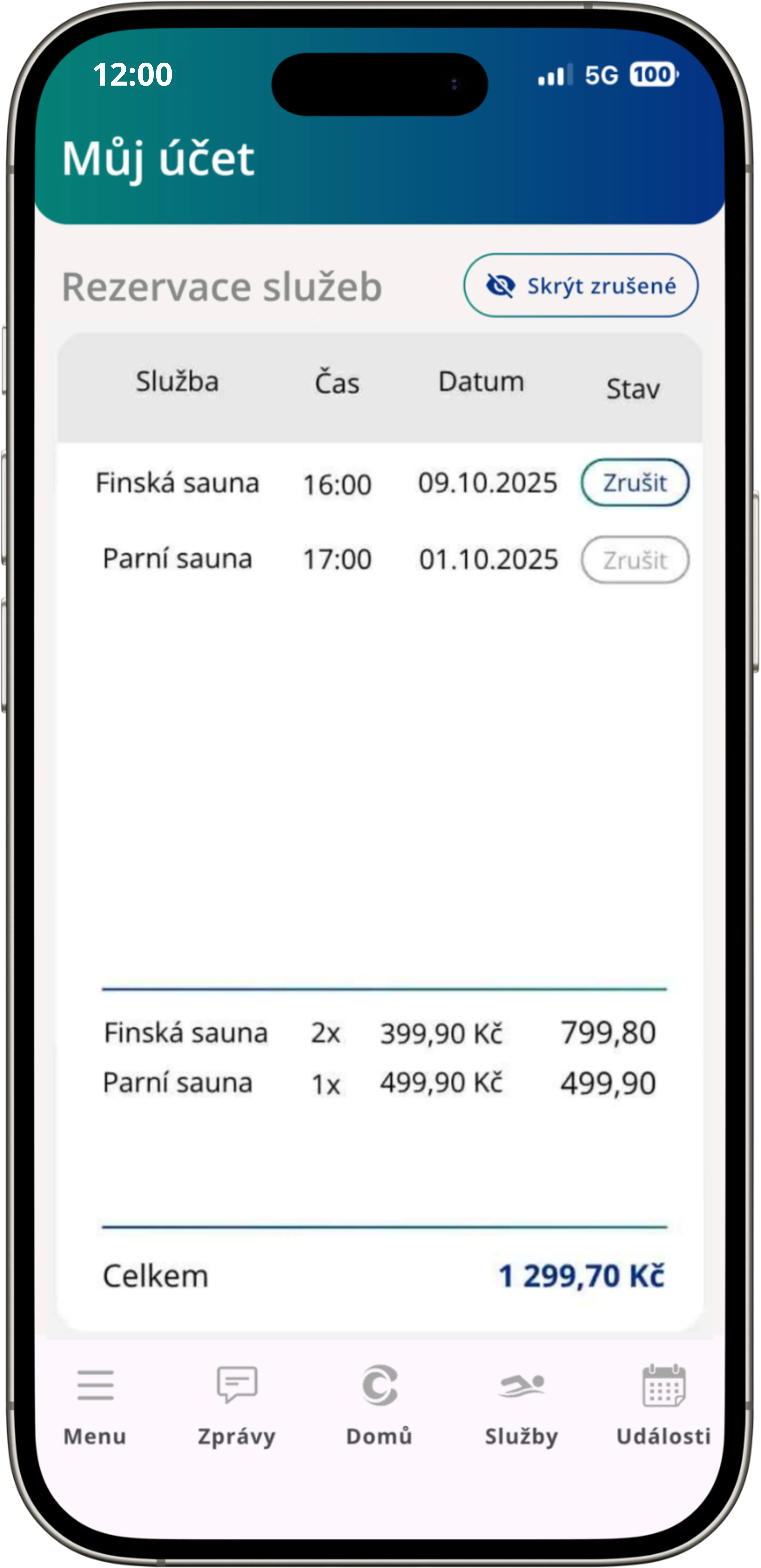
Task: Cancel the Finská sauna reservation
Action: (634, 483)
